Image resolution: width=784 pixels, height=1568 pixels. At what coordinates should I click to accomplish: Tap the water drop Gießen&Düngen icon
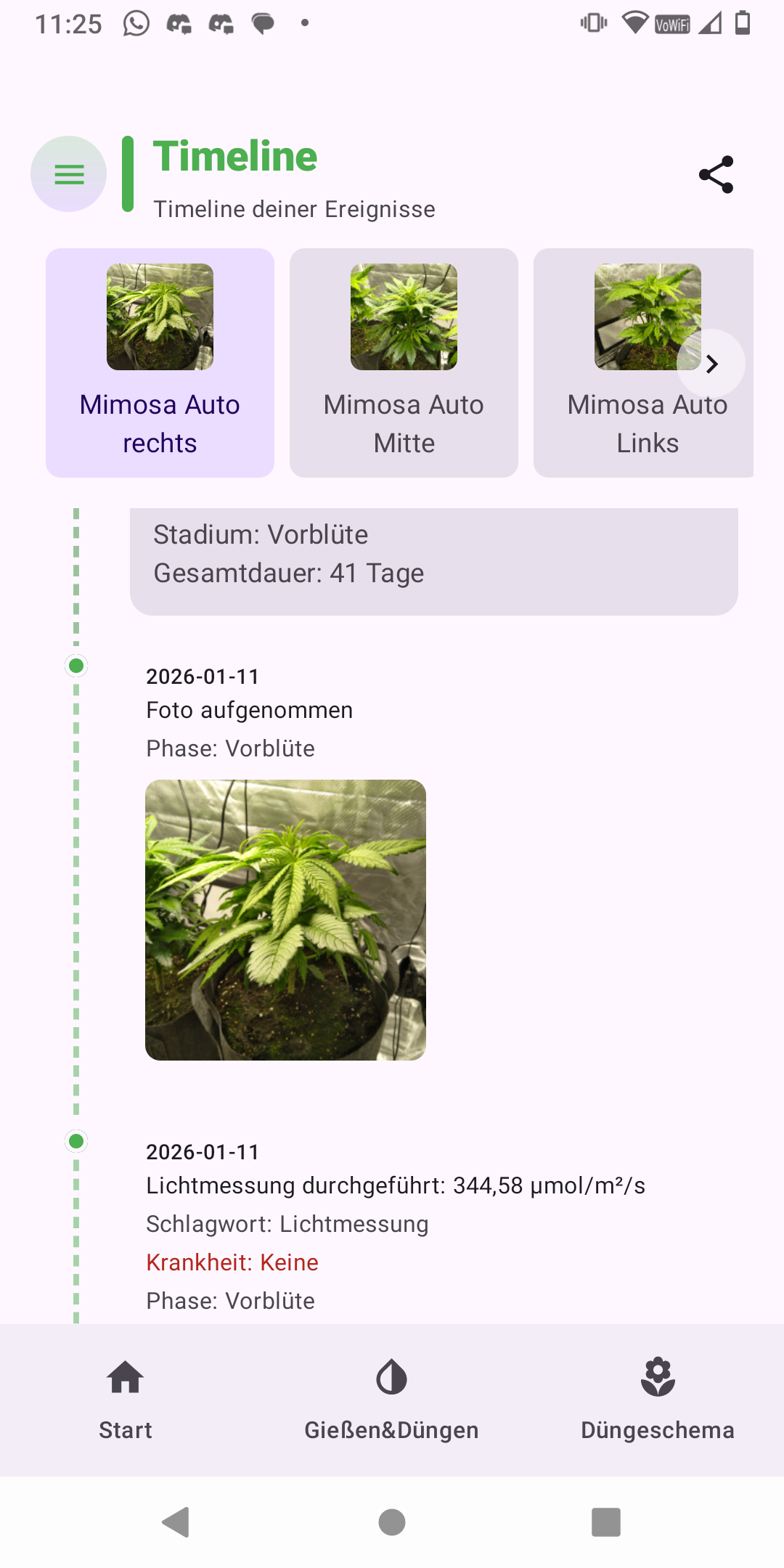[391, 1376]
